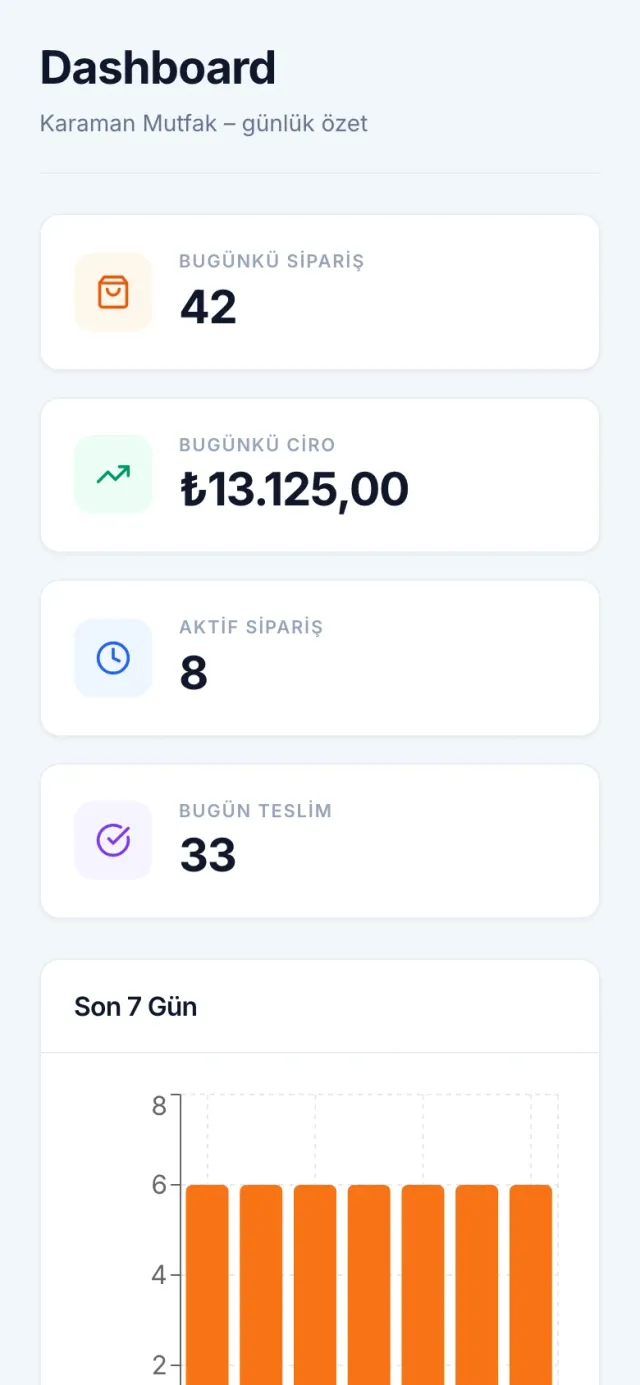View the Aktif Sipariş card
The width and height of the screenshot is (640, 1385).
pyautogui.click(x=320, y=658)
